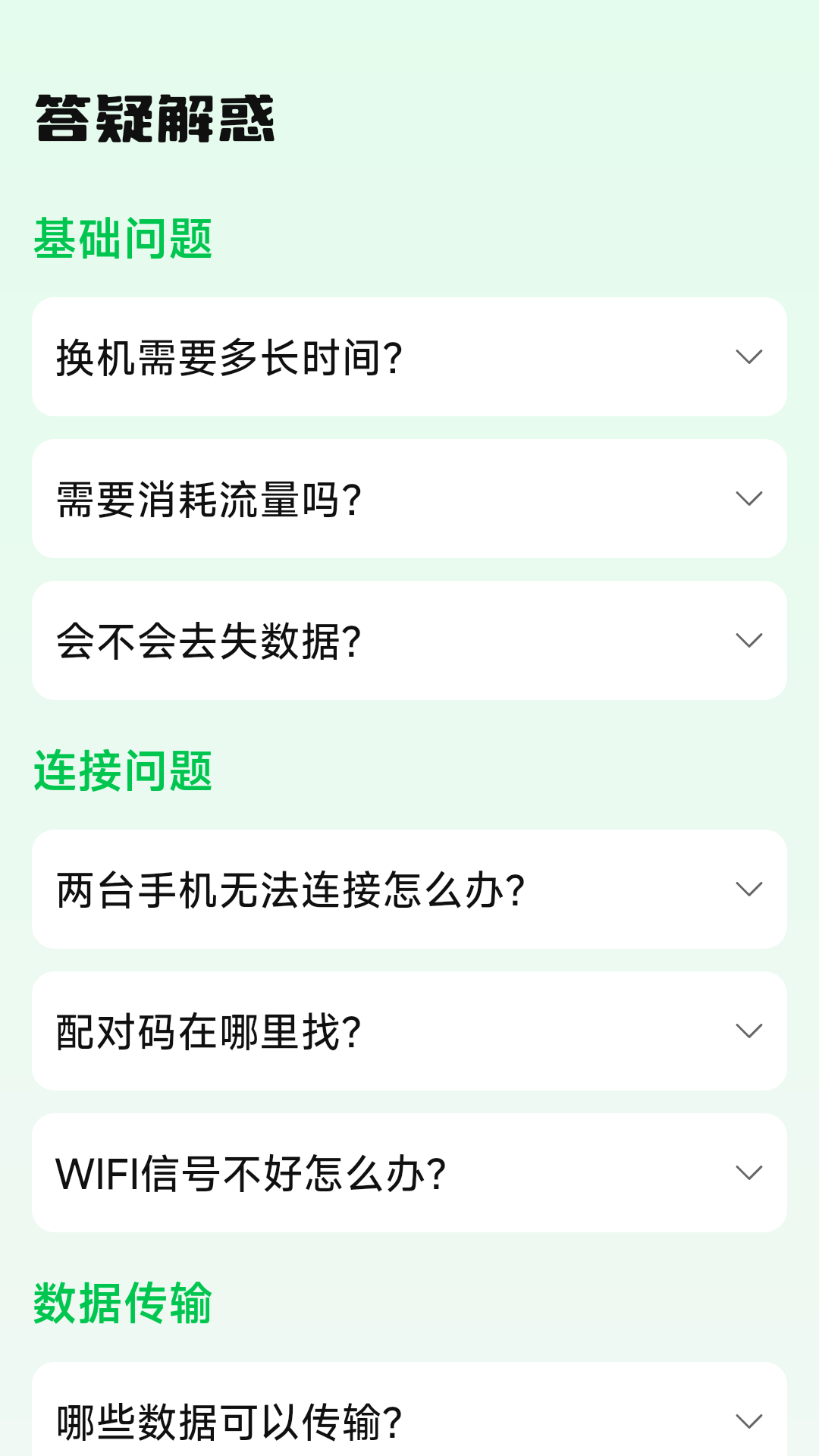Expand 需要消耗流量吗? answer
Viewport: 819px width, 1456px height.
pos(409,499)
